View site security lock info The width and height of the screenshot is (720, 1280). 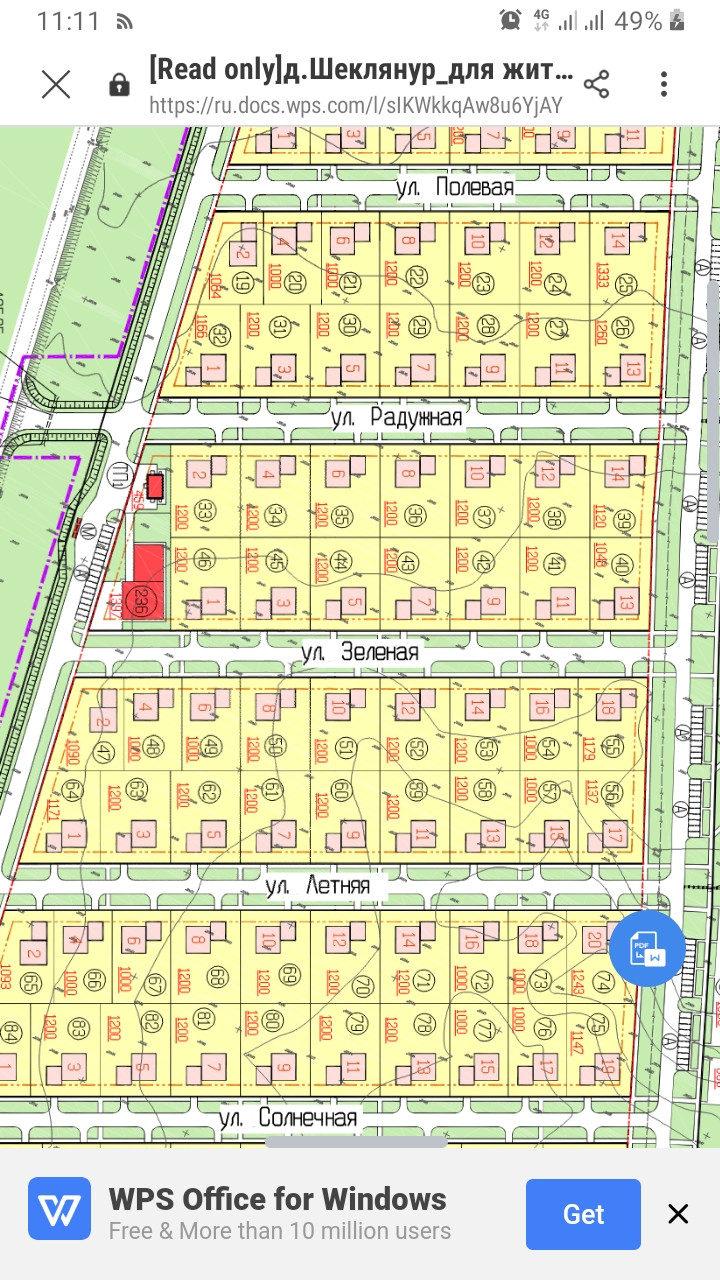(119, 85)
